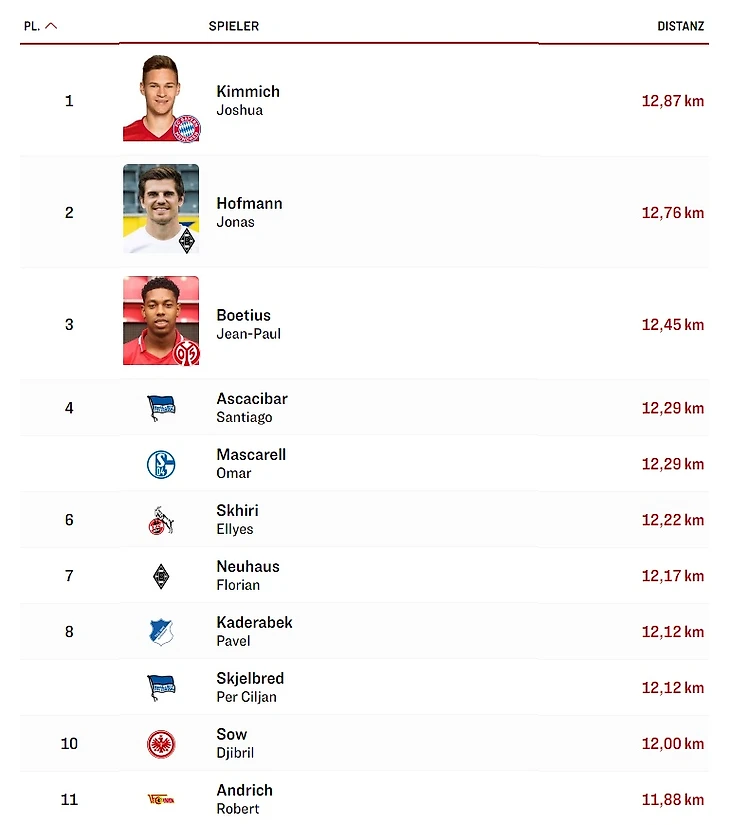Open Jonas Hofmann's player row

coord(249,212)
